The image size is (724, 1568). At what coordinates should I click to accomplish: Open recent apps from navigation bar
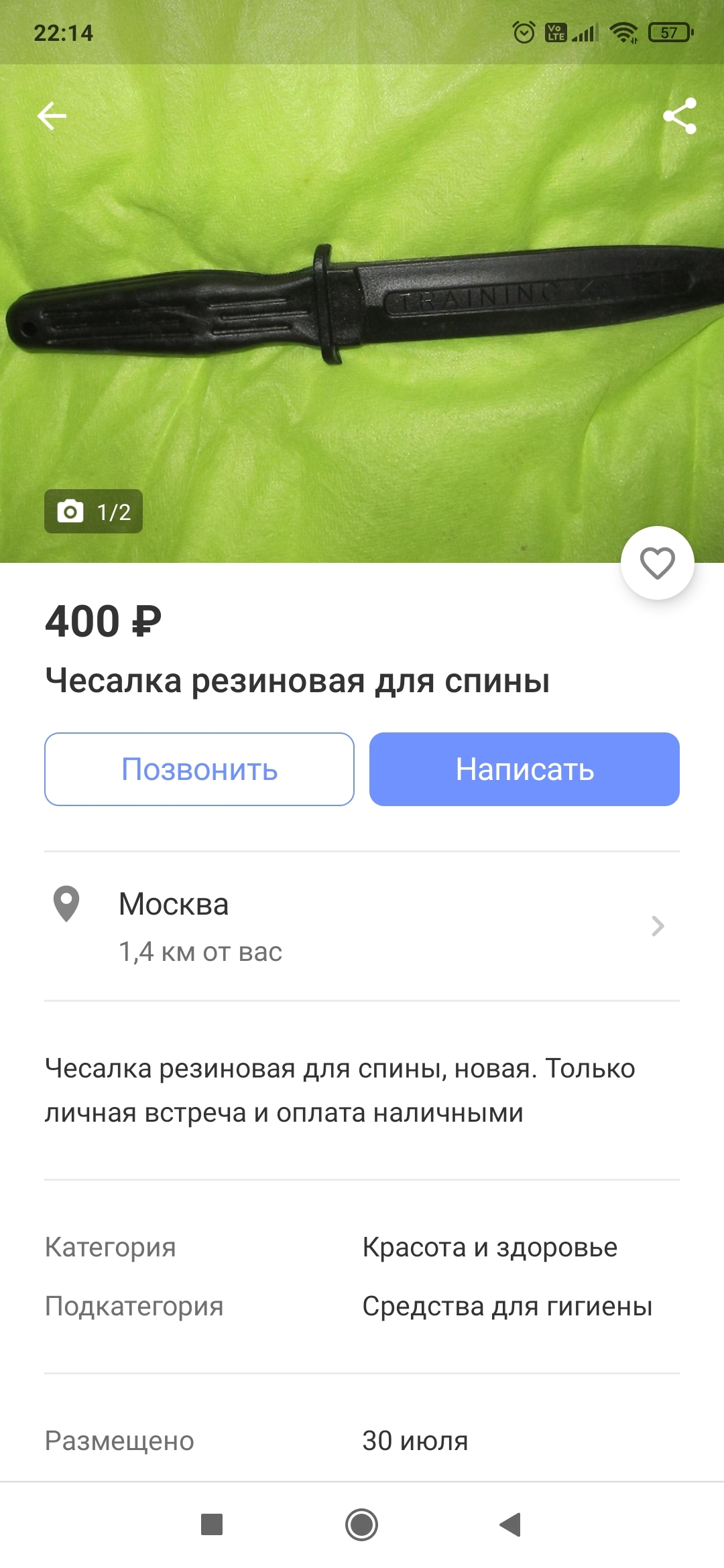click(x=212, y=1525)
